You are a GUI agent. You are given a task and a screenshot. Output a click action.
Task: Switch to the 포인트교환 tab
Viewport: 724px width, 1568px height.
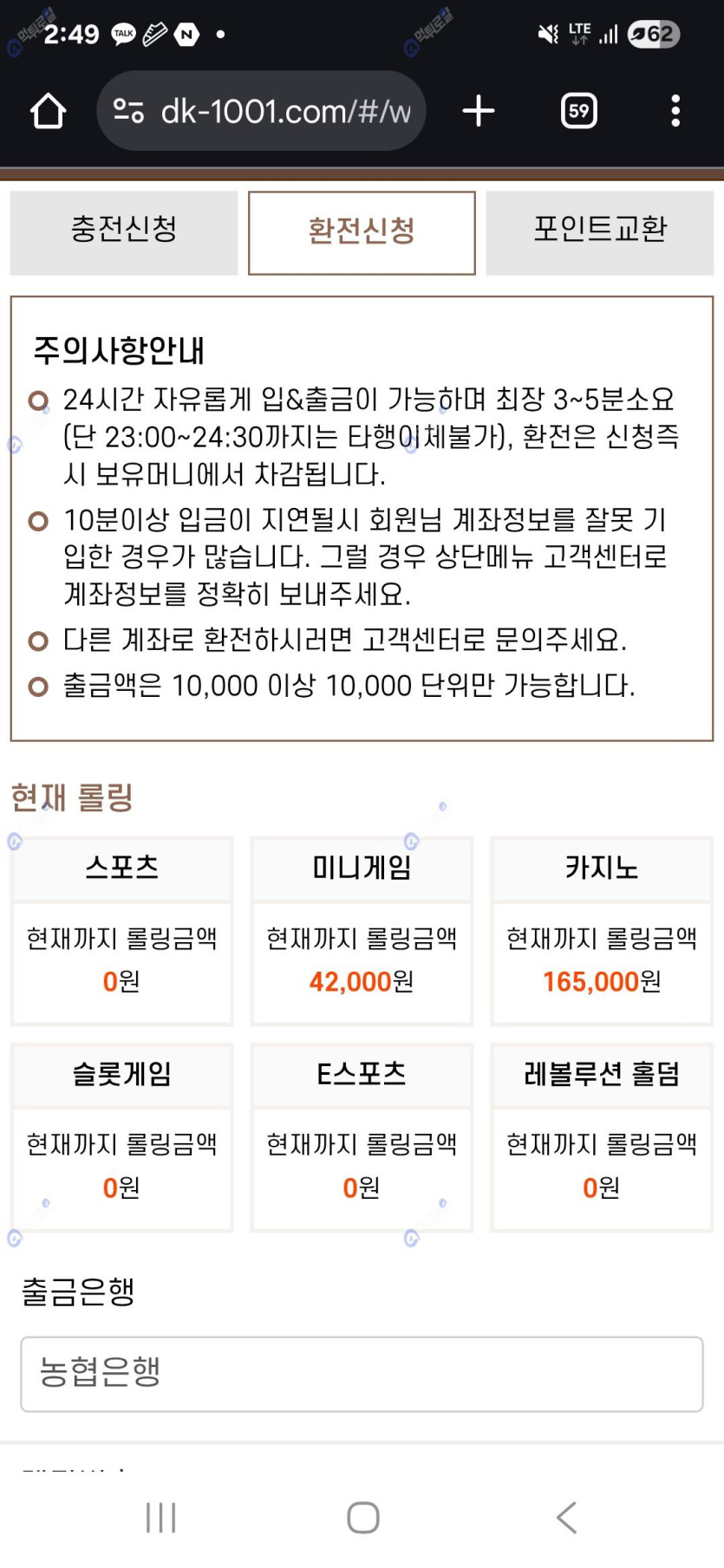pos(600,232)
